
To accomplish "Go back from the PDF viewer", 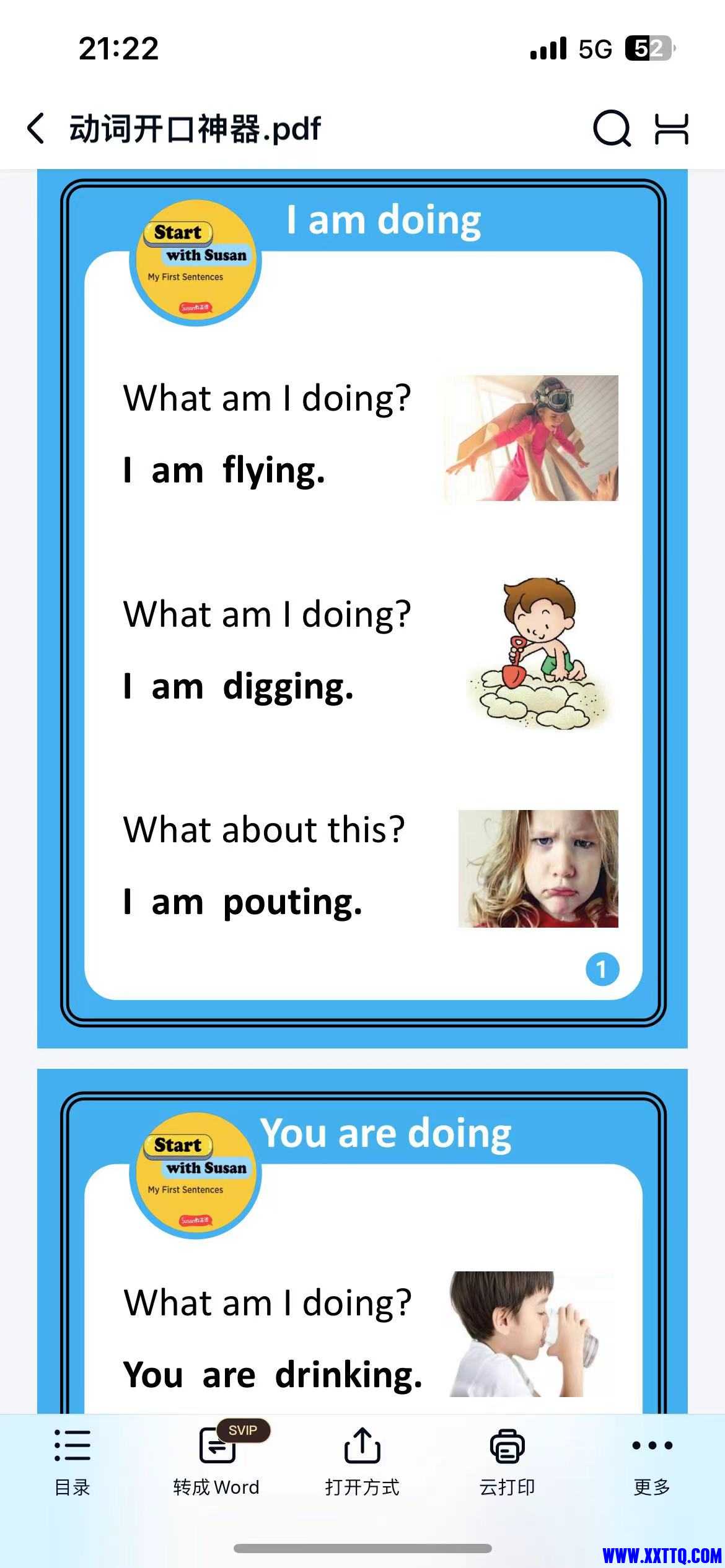I will click(36, 129).
